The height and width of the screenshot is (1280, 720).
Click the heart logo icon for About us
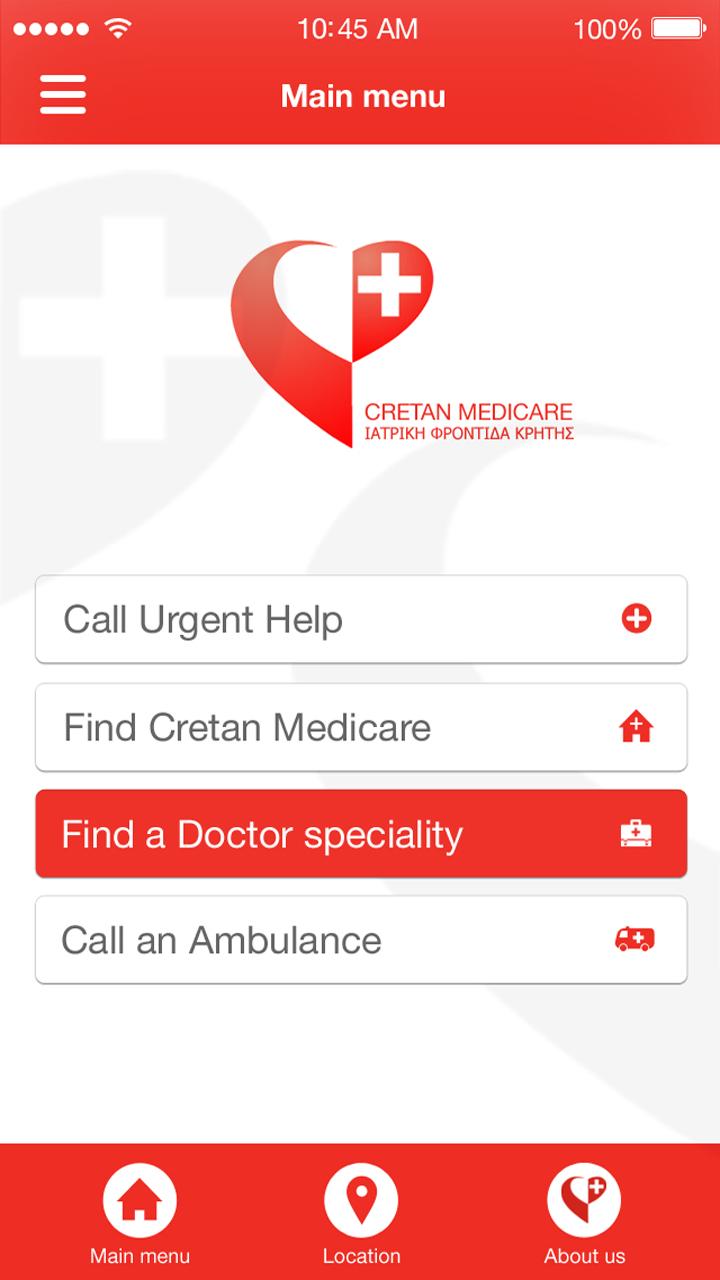[583, 1199]
